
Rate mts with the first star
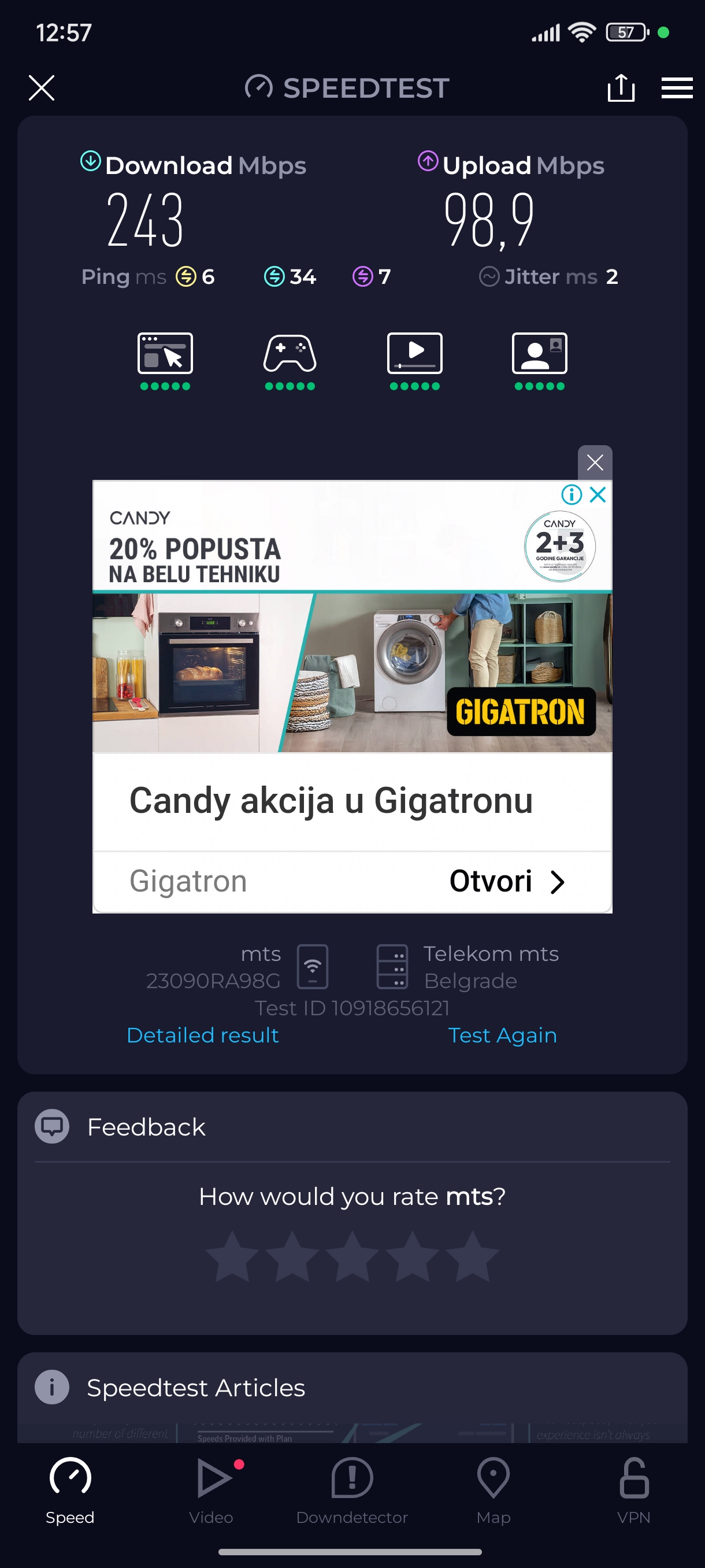tap(232, 1256)
